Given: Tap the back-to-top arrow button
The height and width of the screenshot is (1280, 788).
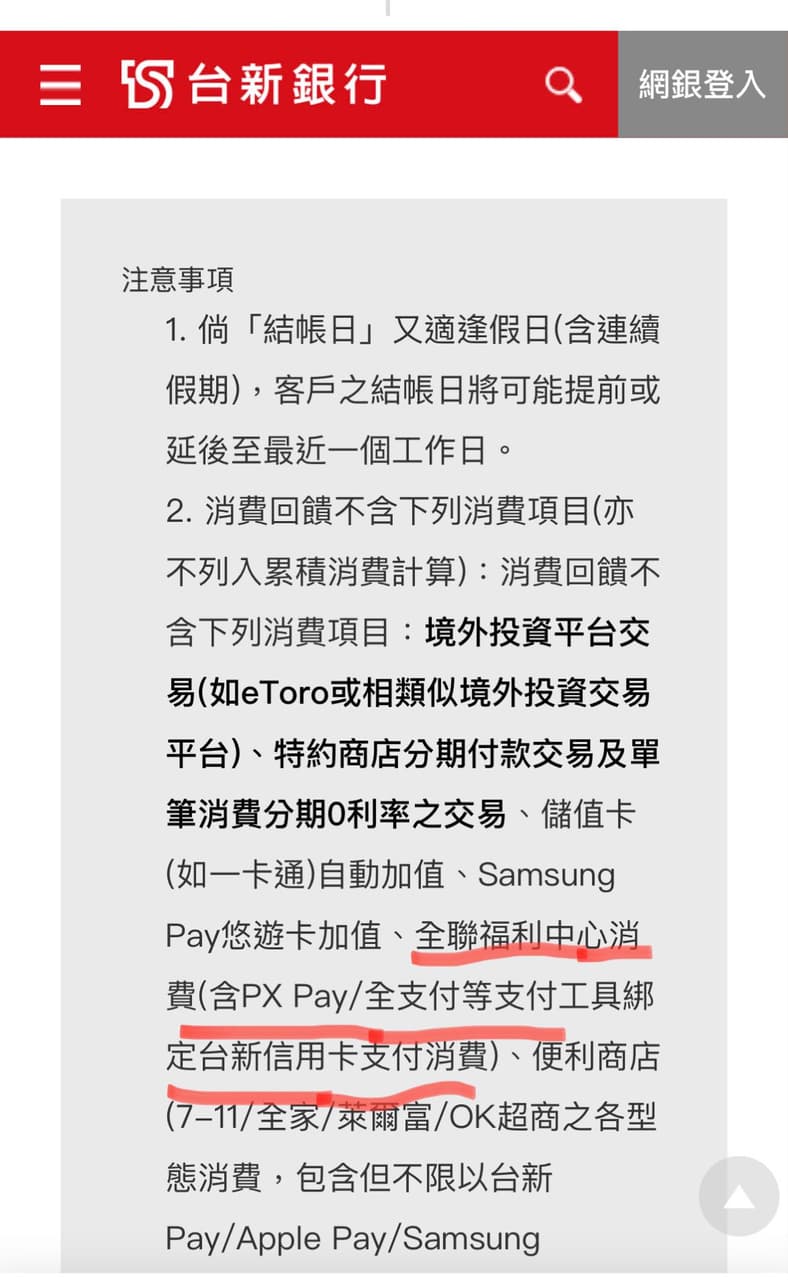Looking at the screenshot, I should click(x=738, y=1196).
